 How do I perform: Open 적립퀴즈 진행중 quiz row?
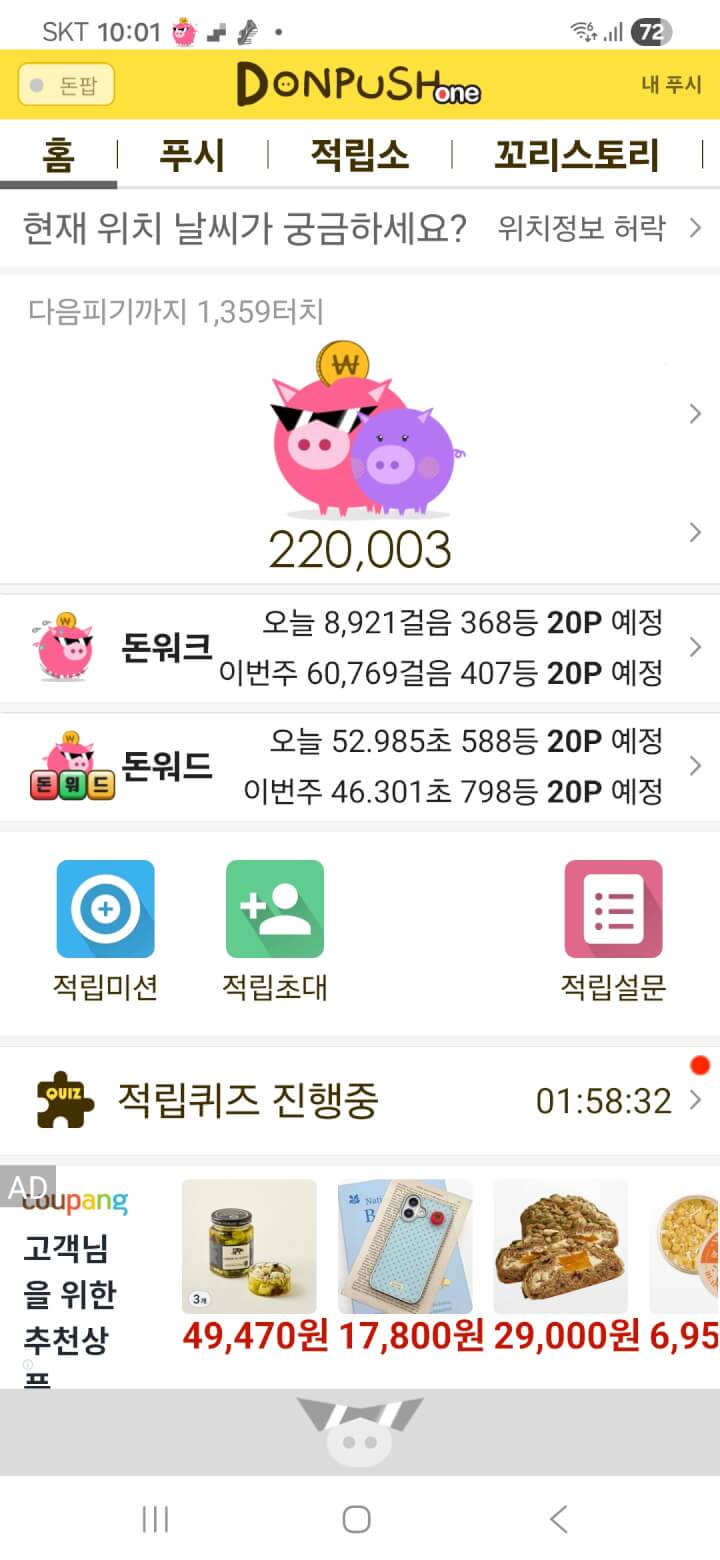360,1101
